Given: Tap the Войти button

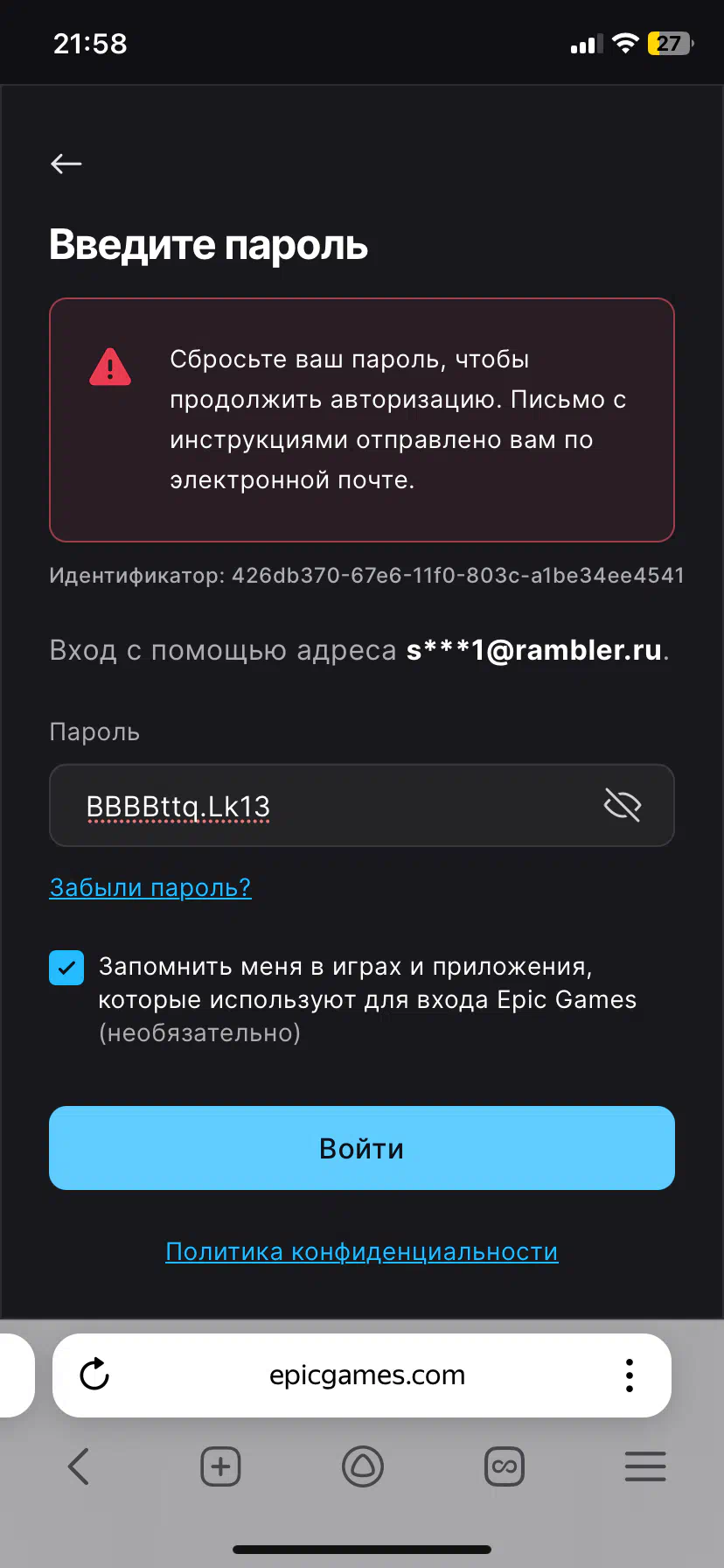Looking at the screenshot, I should tap(361, 1148).
